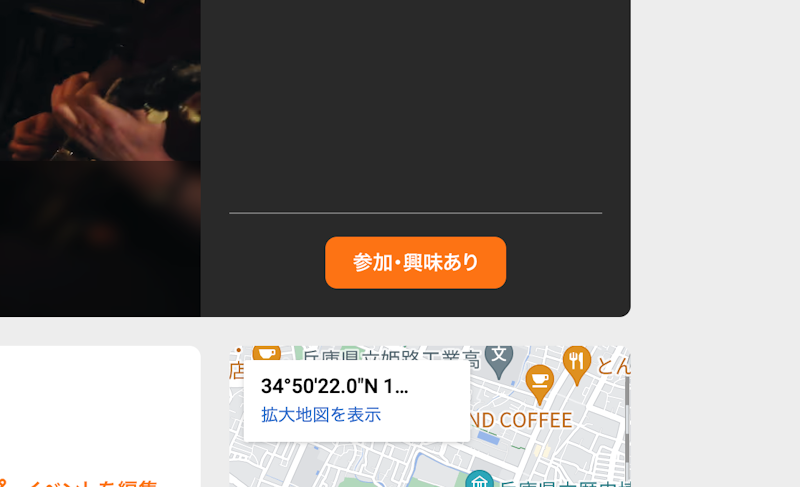
Task: Tap the AND COFFEE cafe marker on map
Action: click(539, 382)
